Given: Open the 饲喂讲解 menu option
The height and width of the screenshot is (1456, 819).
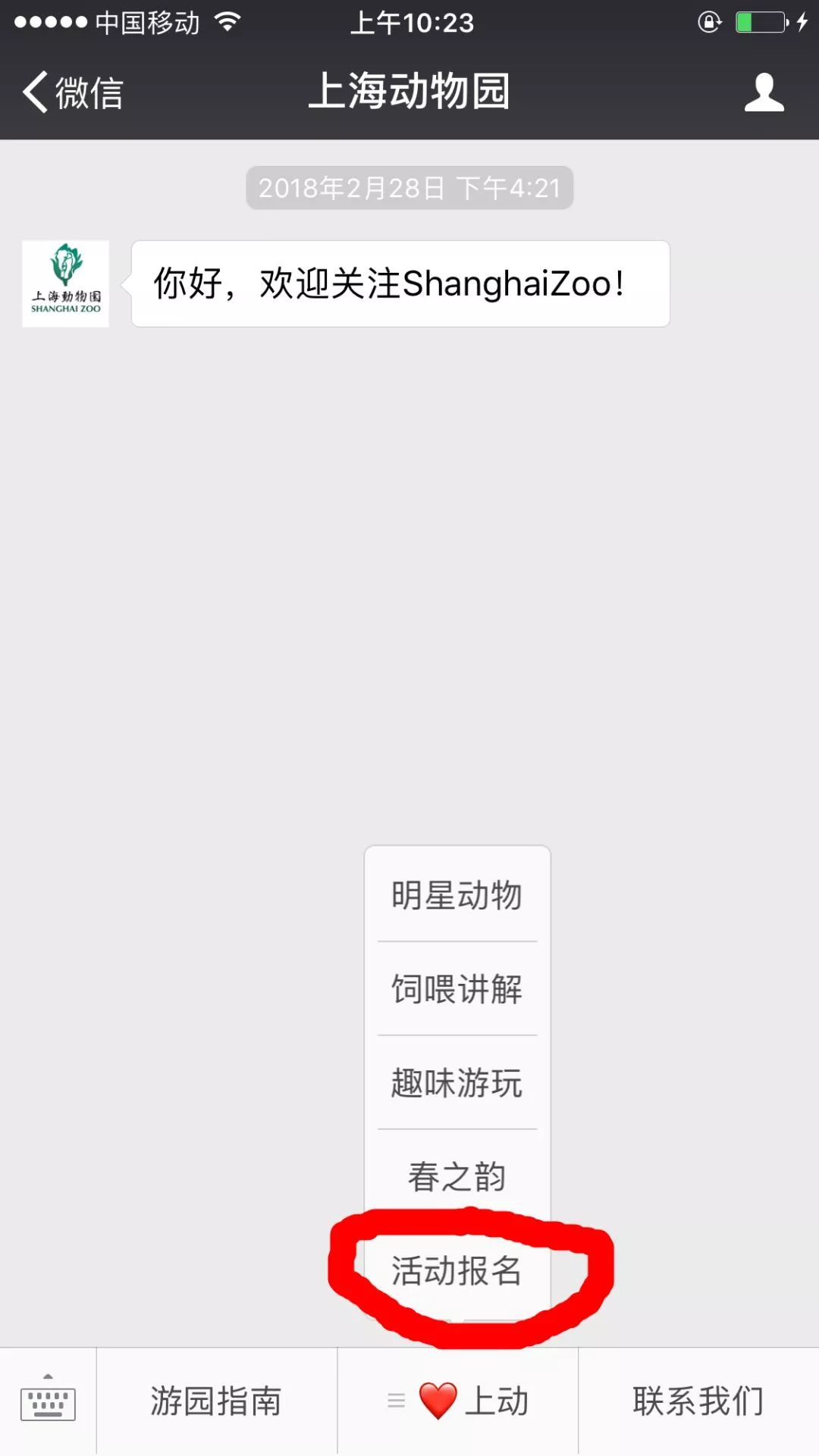Looking at the screenshot, I should pyautogui.click(x=457, y=989).
